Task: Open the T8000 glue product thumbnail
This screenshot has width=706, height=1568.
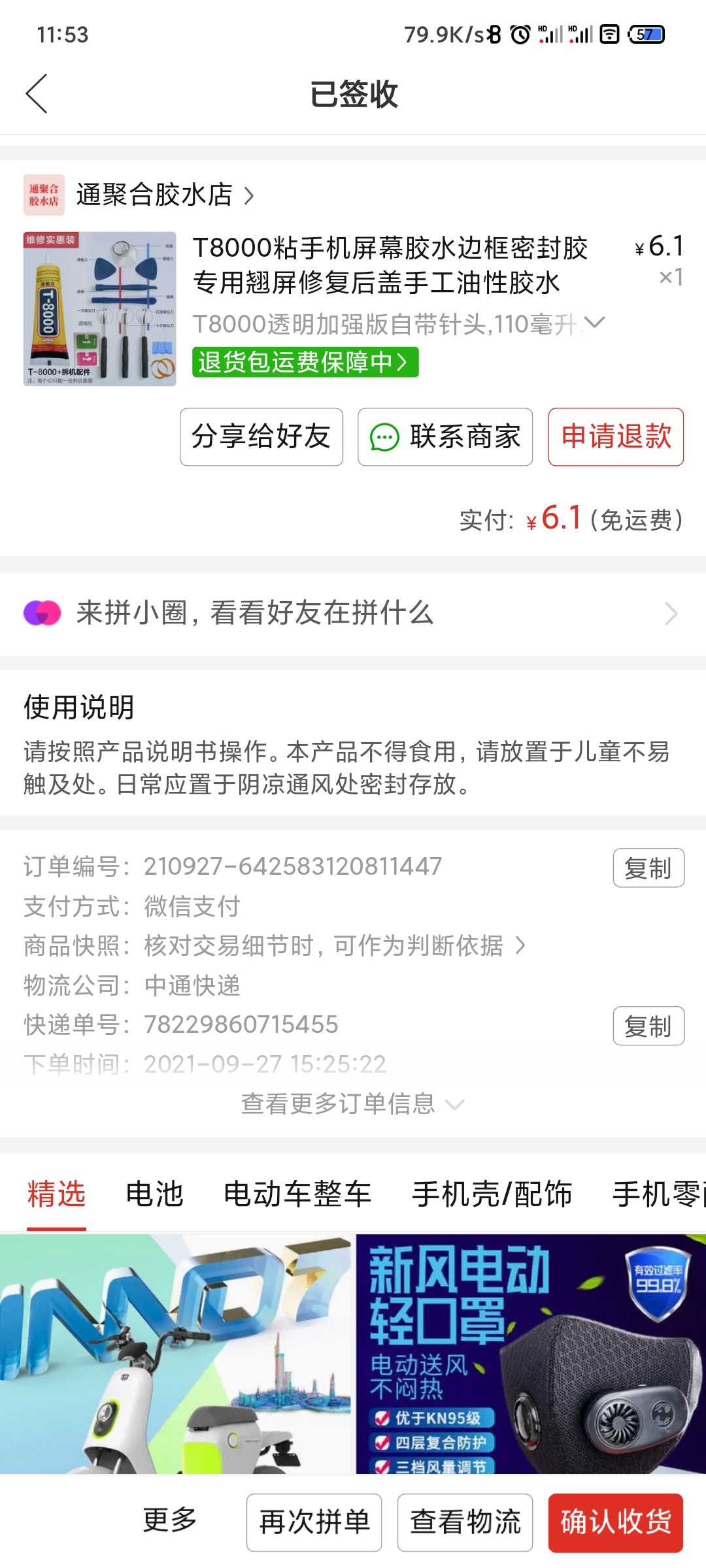Action: tap(99, 308)
